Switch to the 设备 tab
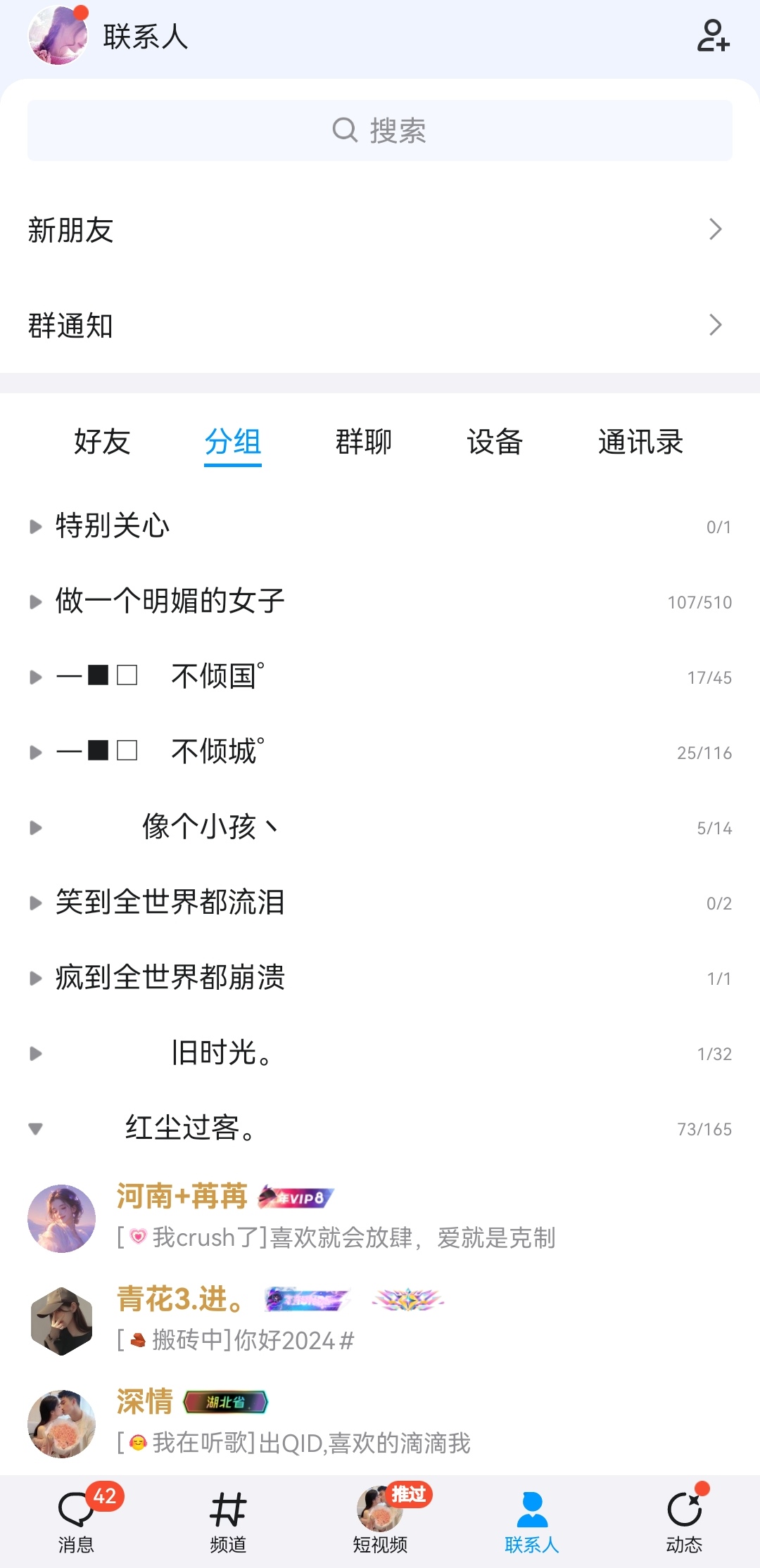Screen dimensions: 760x1568 495,442
